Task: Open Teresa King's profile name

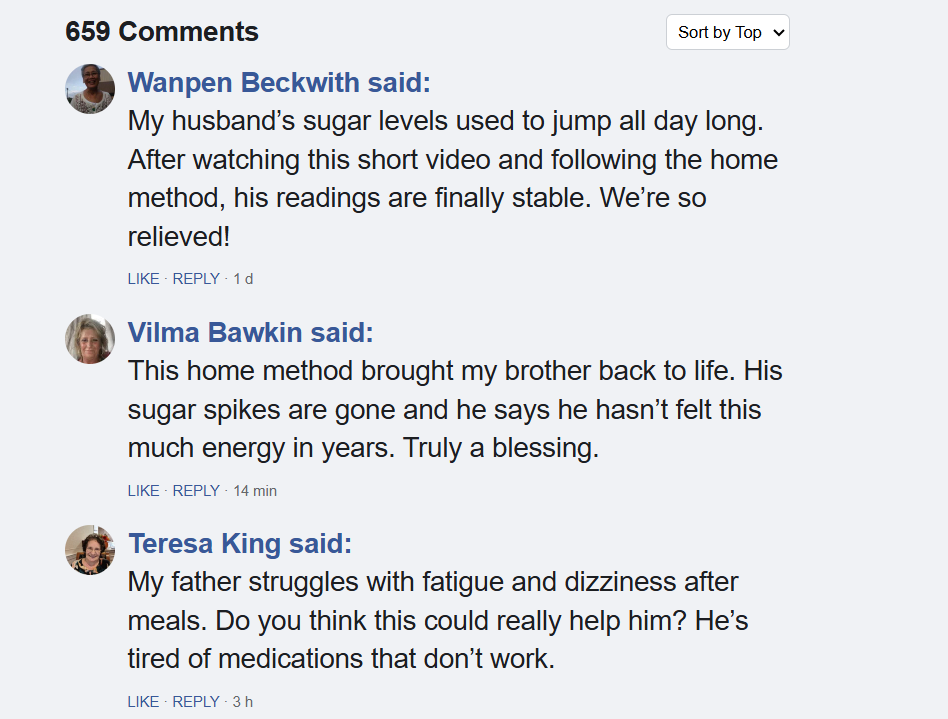Action: point(205,544)
